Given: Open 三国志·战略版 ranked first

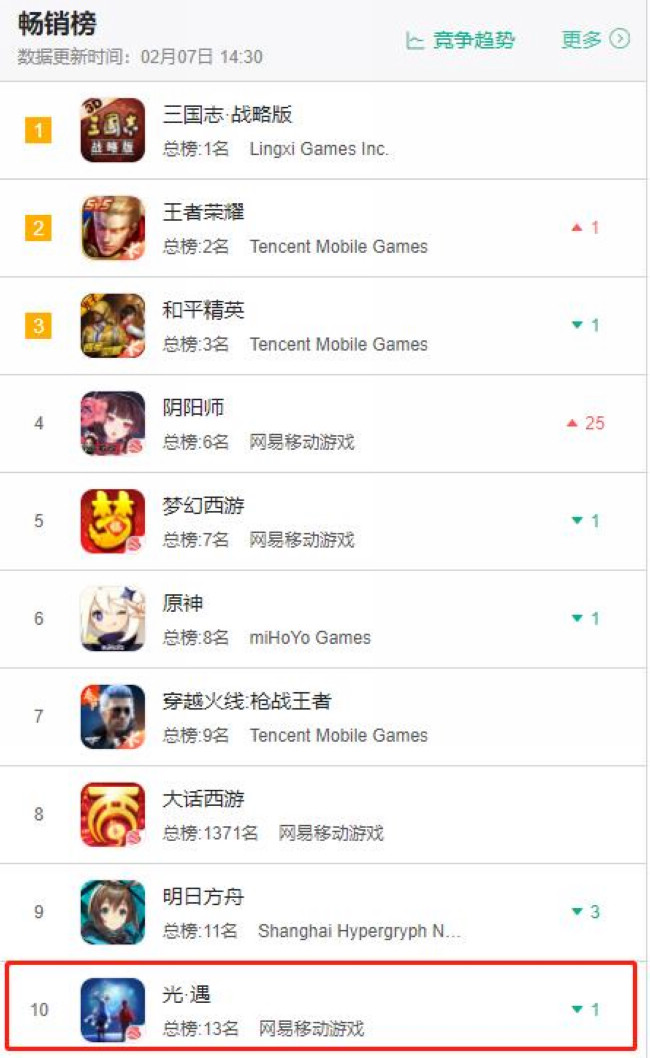Looking at the screenshot, I should [x=227, y=115].
